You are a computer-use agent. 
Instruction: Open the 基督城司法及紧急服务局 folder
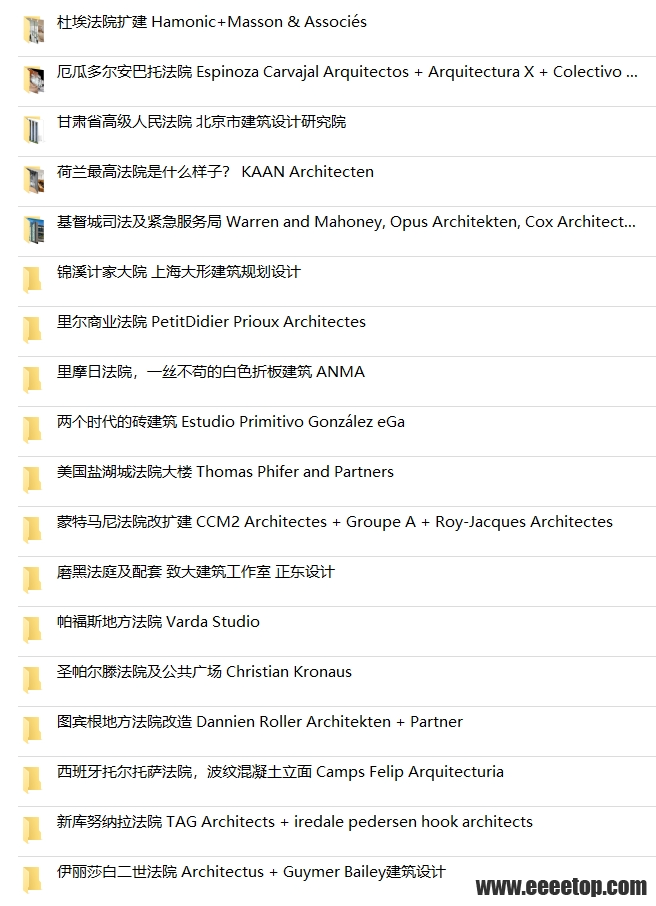[346, 222]
